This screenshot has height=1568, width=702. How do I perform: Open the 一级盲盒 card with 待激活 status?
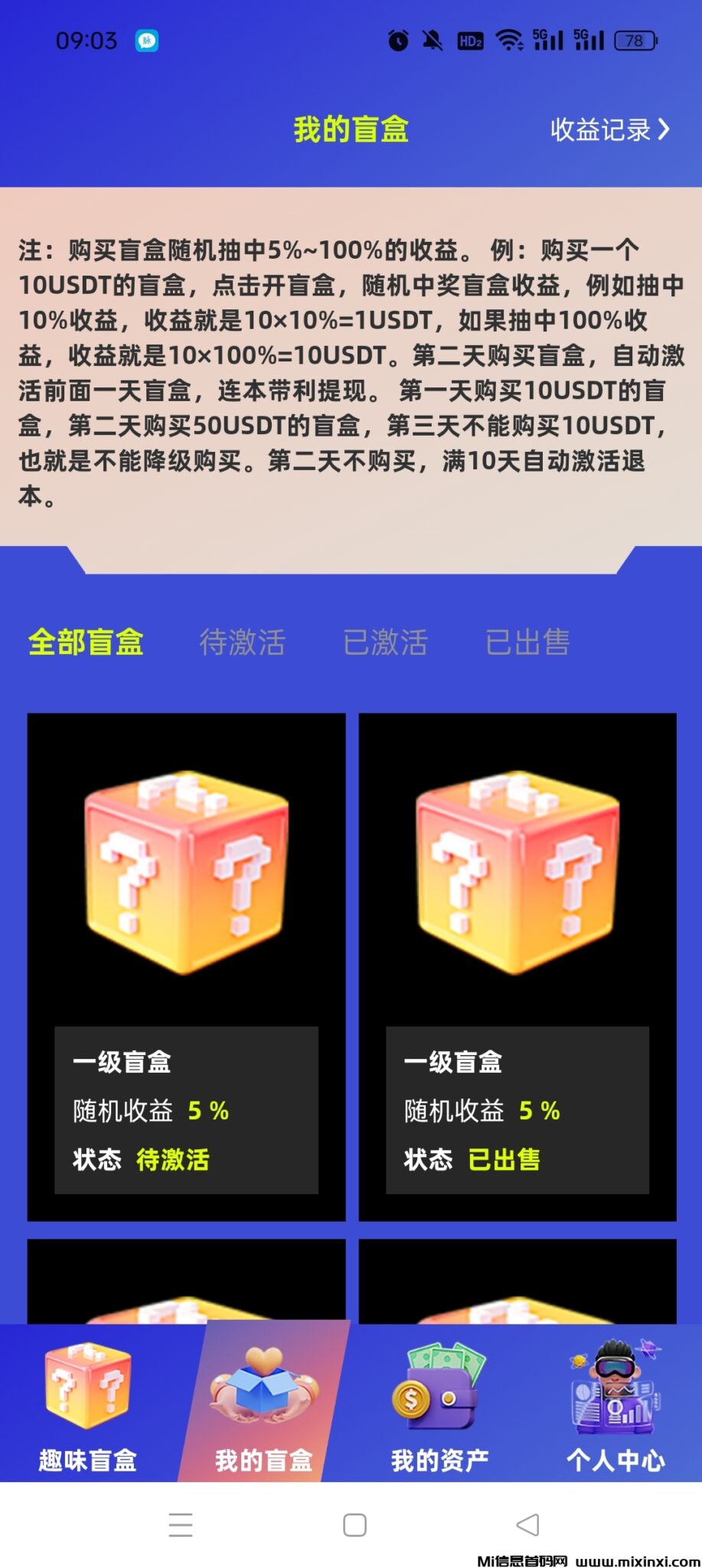coord(186,966)
